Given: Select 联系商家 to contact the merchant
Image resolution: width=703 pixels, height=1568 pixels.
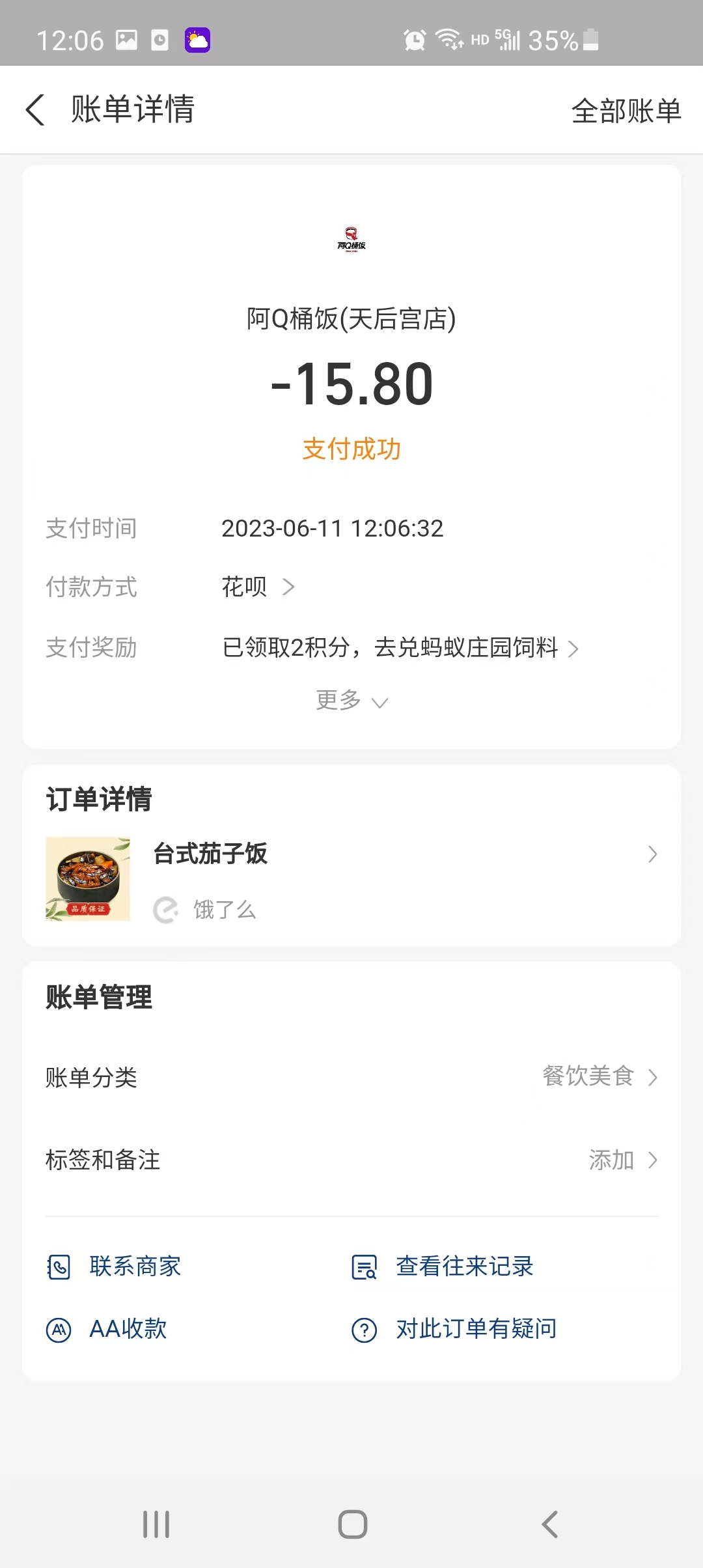Looking at the screenshot, I should click(x=115, y=1267).
